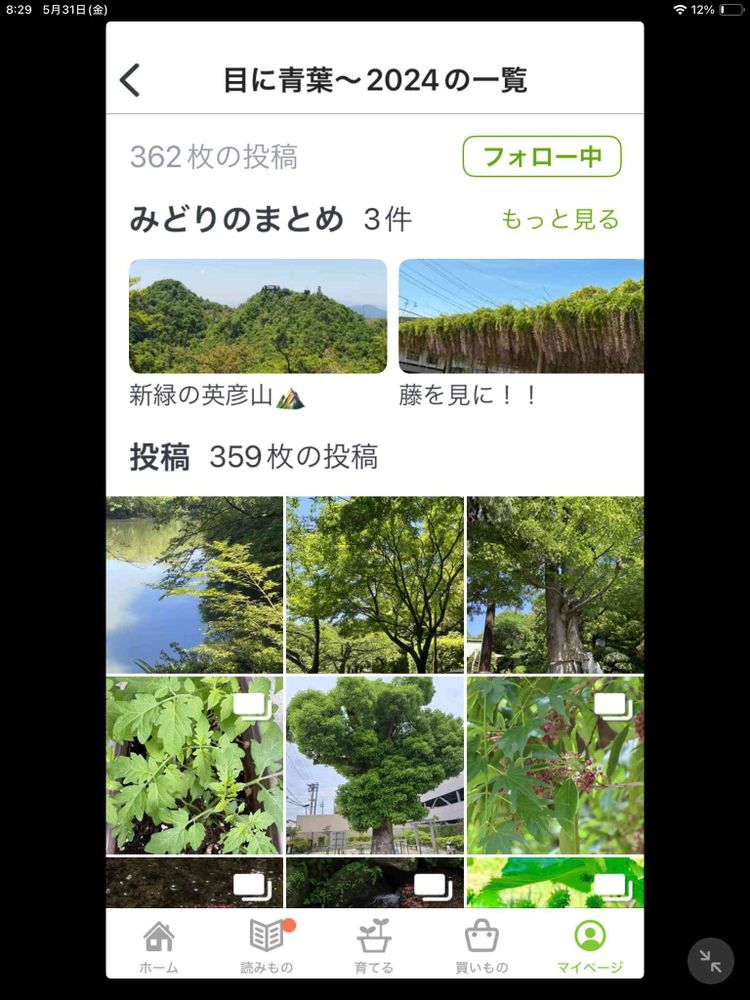Open the 藤を見に！！ collection card
Viewport: 750px width, 1000px height.
click(x=521, y=317)
